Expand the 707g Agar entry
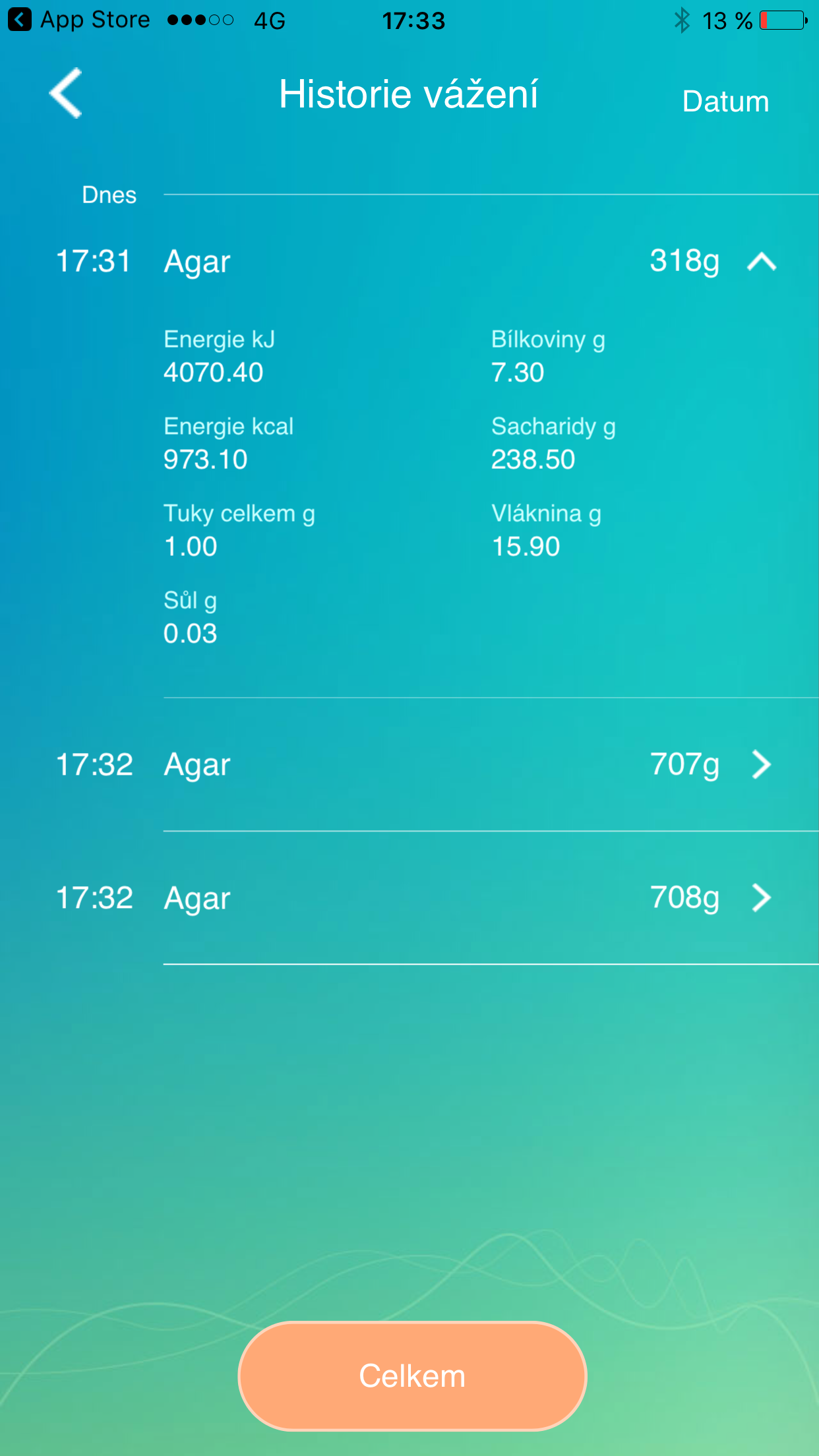The width and height of the screenshot is (819, 1456). pyautogui.click(x=762, y=764)
